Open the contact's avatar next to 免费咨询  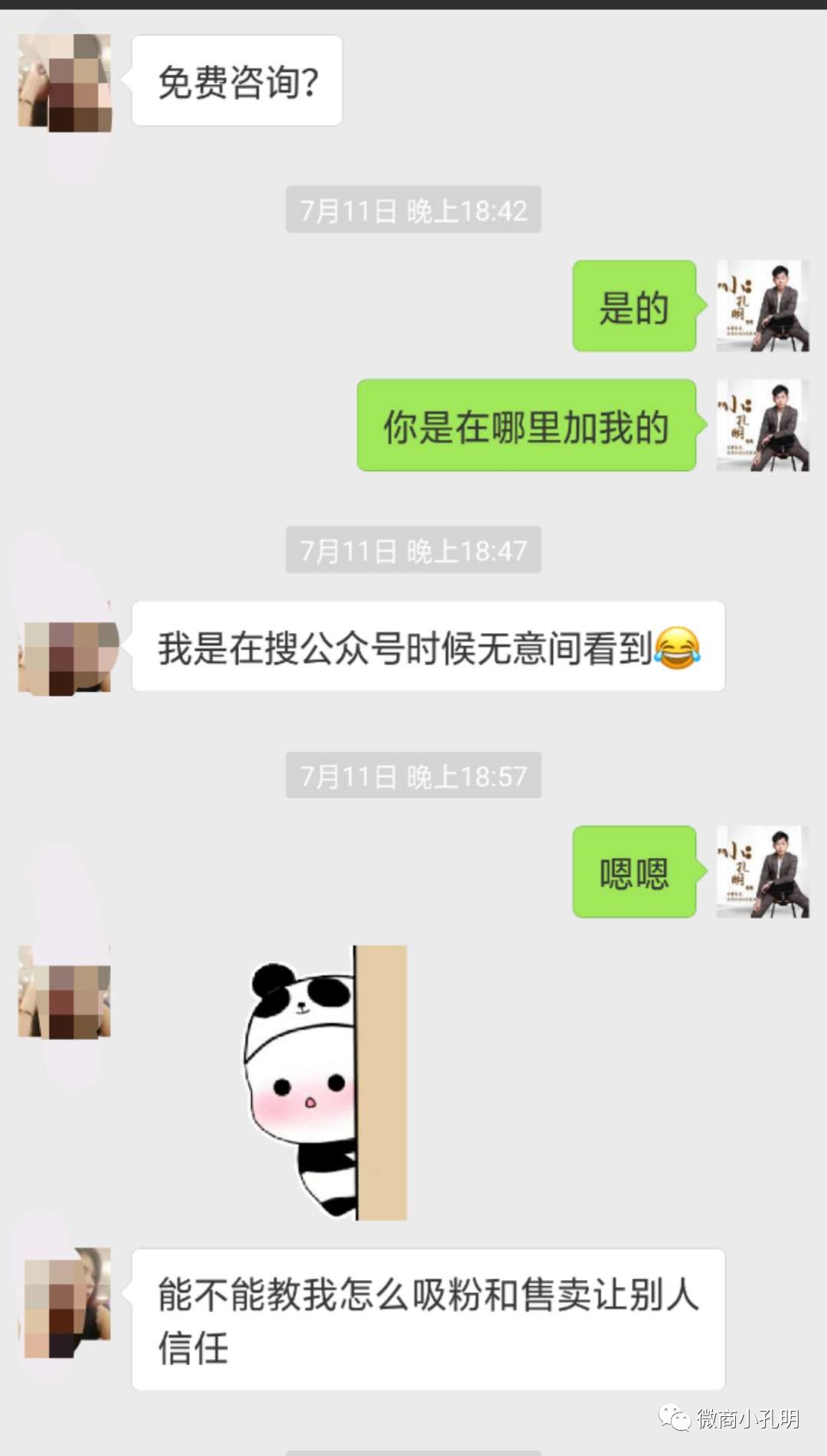(65, 84)
